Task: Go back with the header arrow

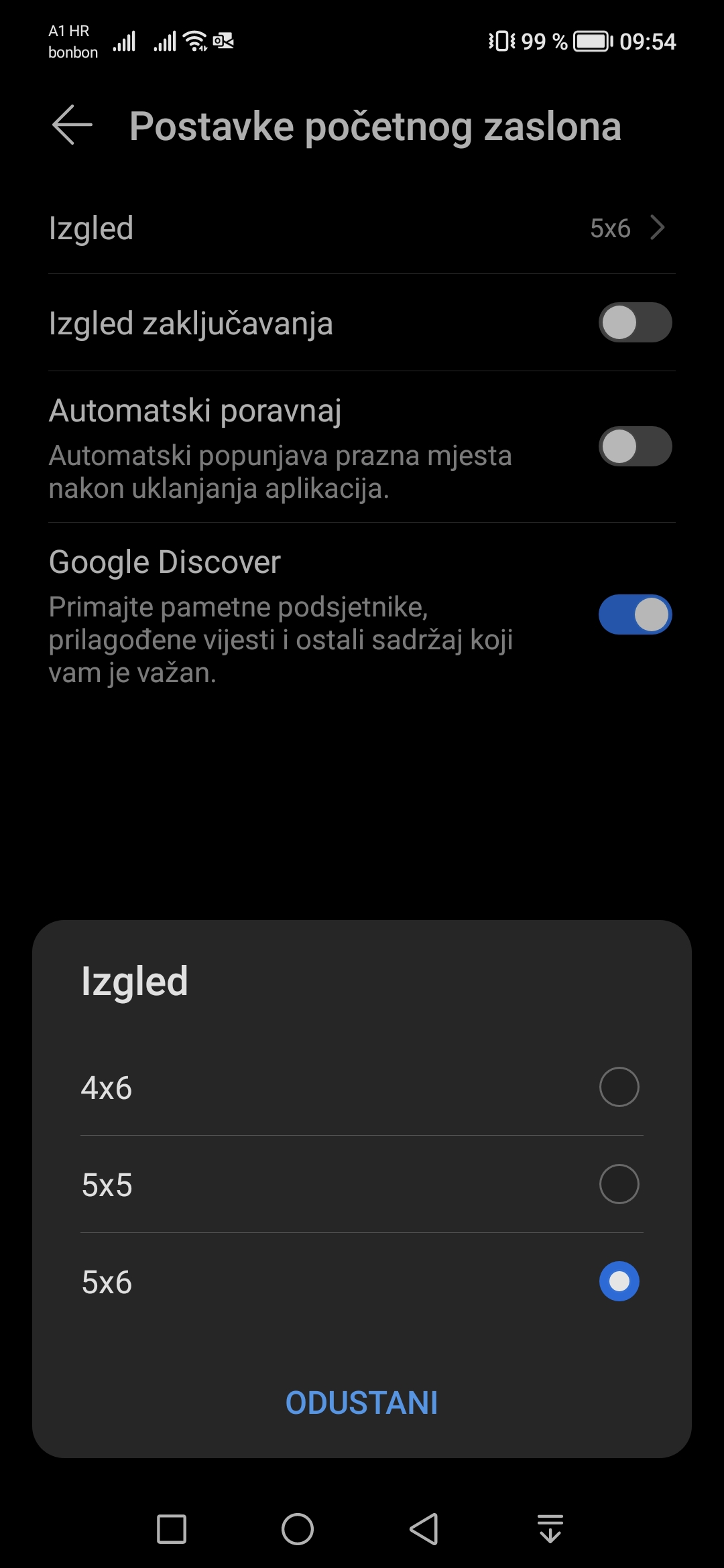Action: point(72,125)
